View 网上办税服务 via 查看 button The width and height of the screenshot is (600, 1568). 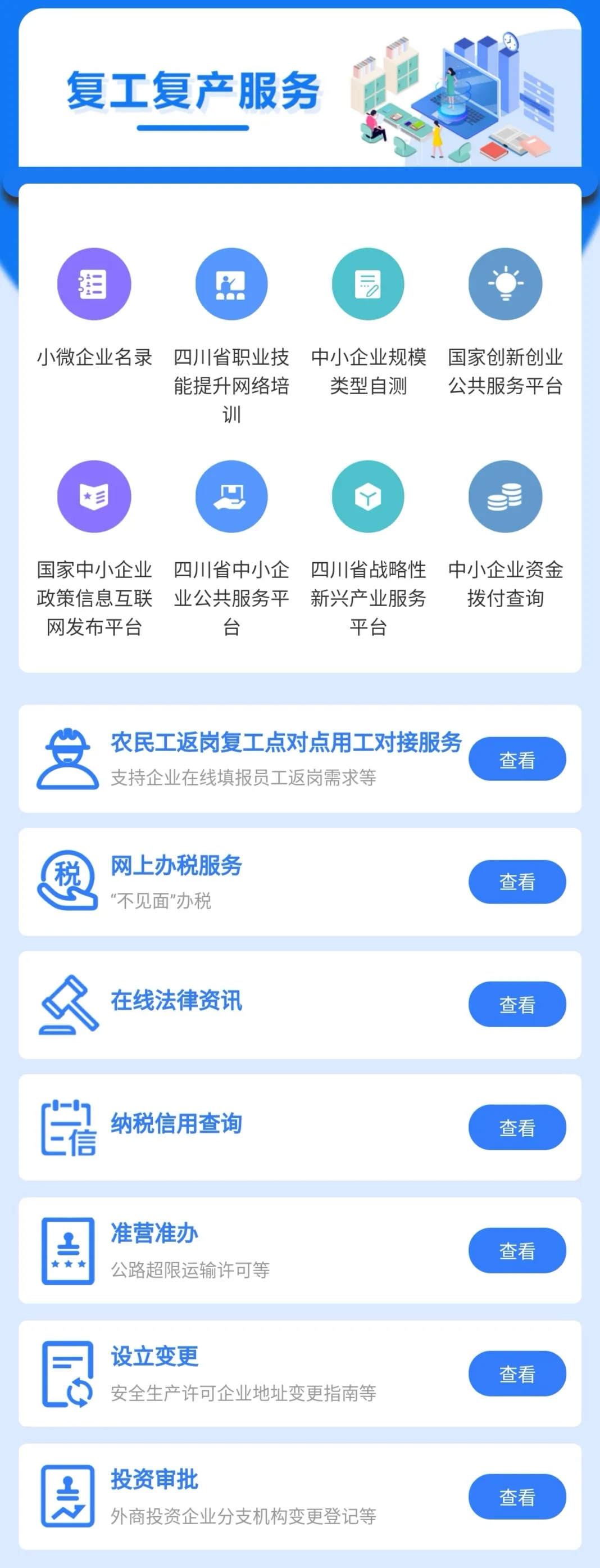click(x=517, y=882)
